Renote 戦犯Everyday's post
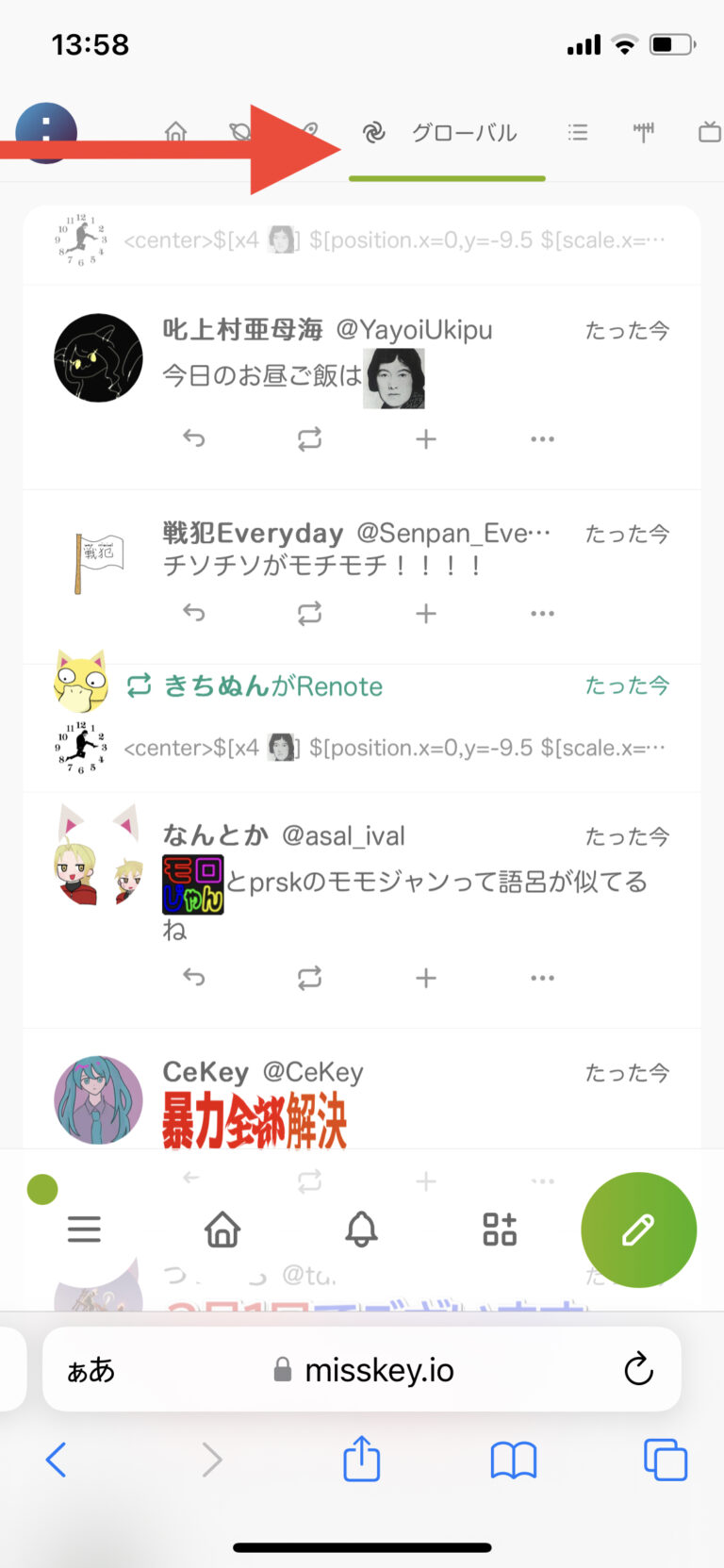 pyautogui.click(x=310, y=612)
